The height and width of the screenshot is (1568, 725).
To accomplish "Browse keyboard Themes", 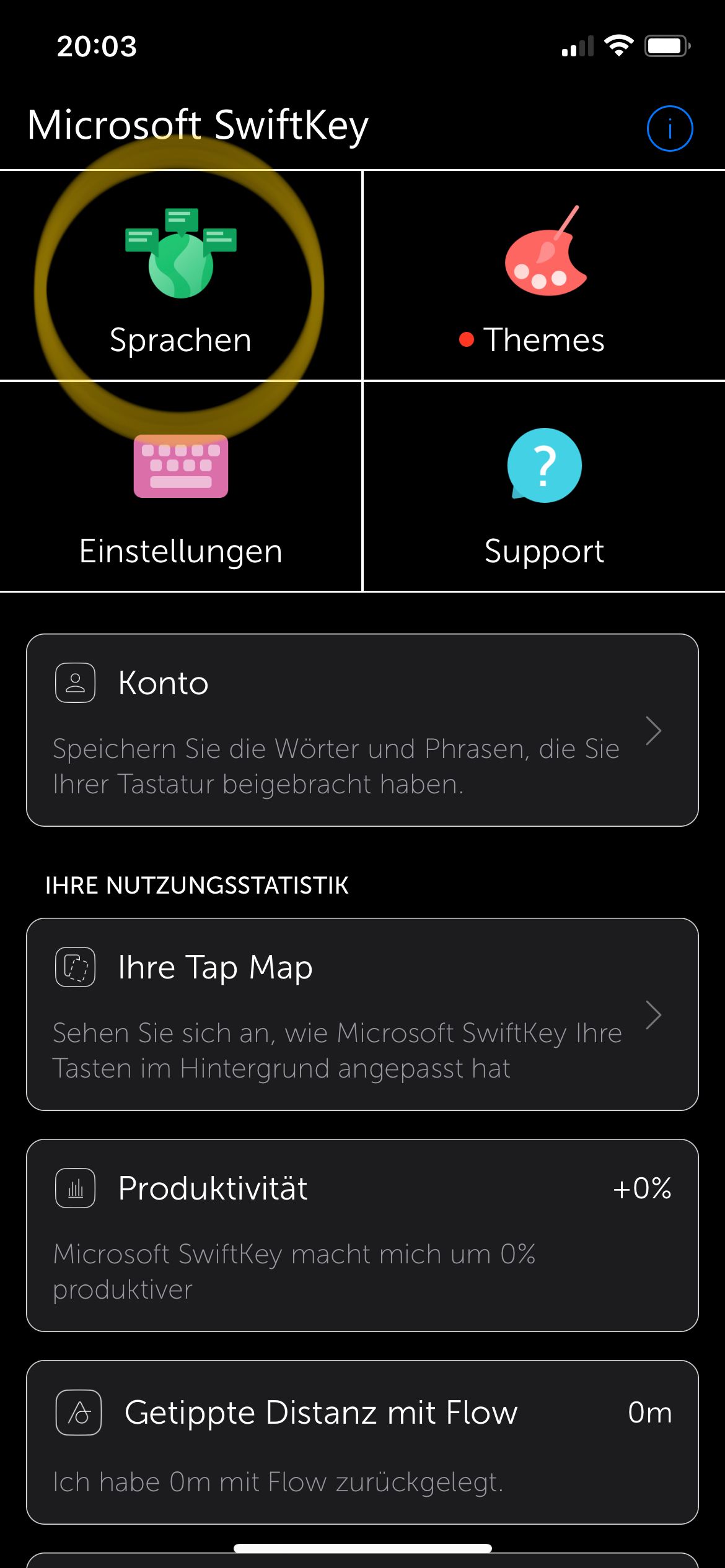I will tap(544, 276).
